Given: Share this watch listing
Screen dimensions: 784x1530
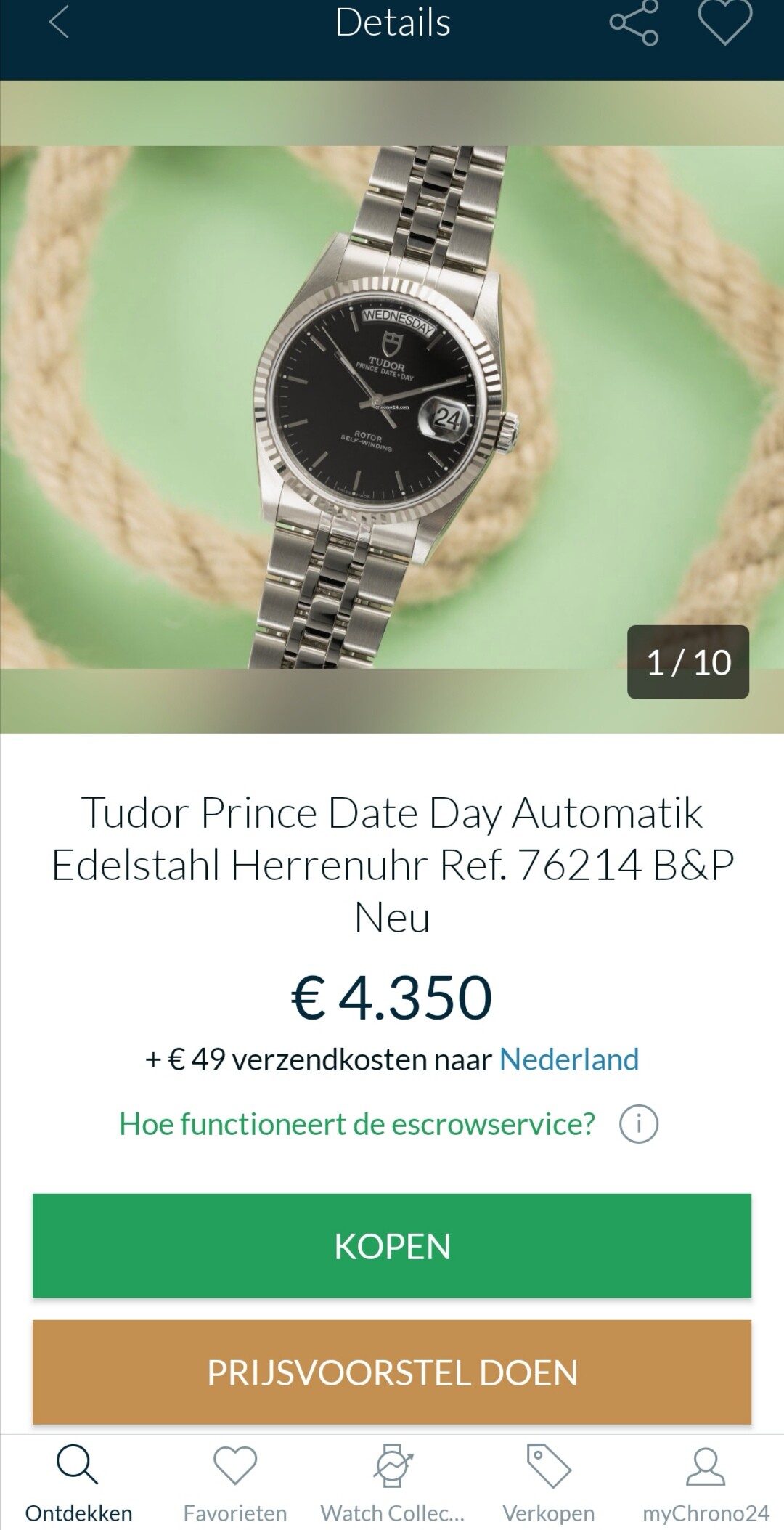Looking at the screenshot, I should (634, 23).
